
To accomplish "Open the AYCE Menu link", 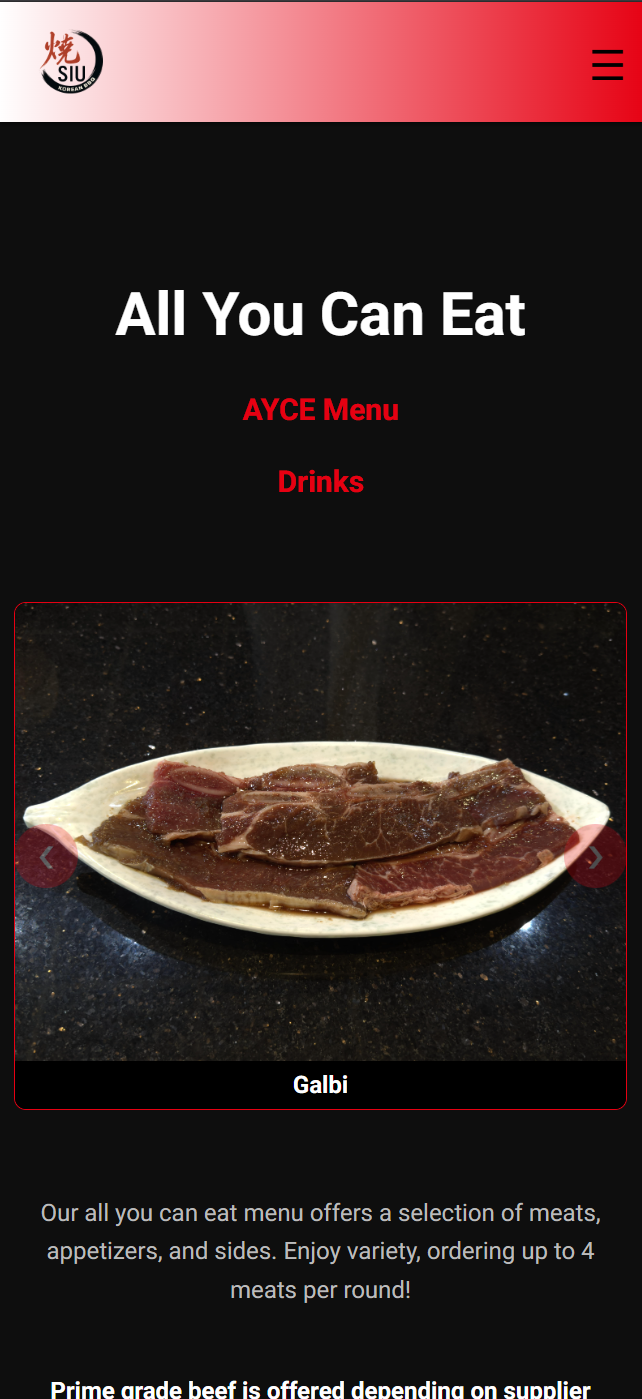I will point(320,410).
